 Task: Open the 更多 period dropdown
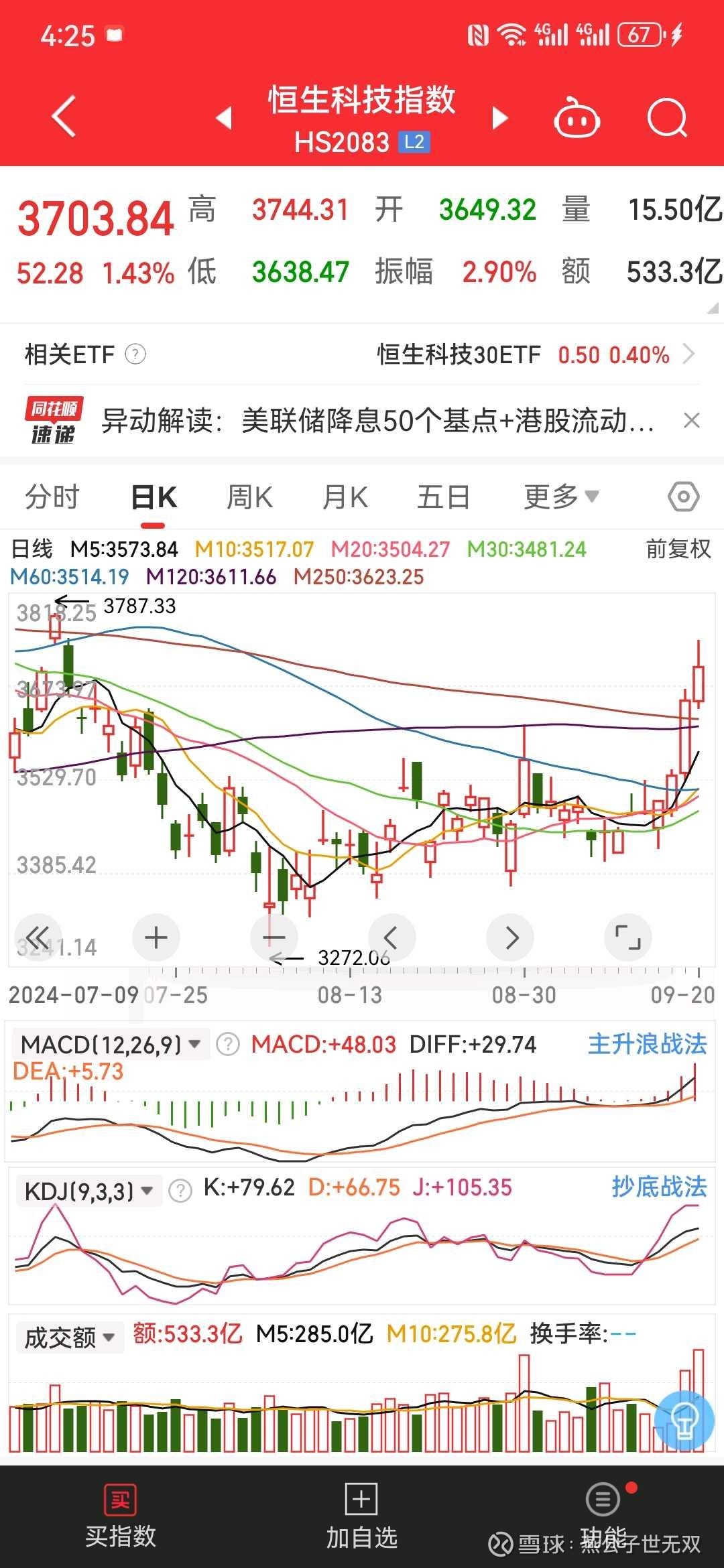click(560, 496)
